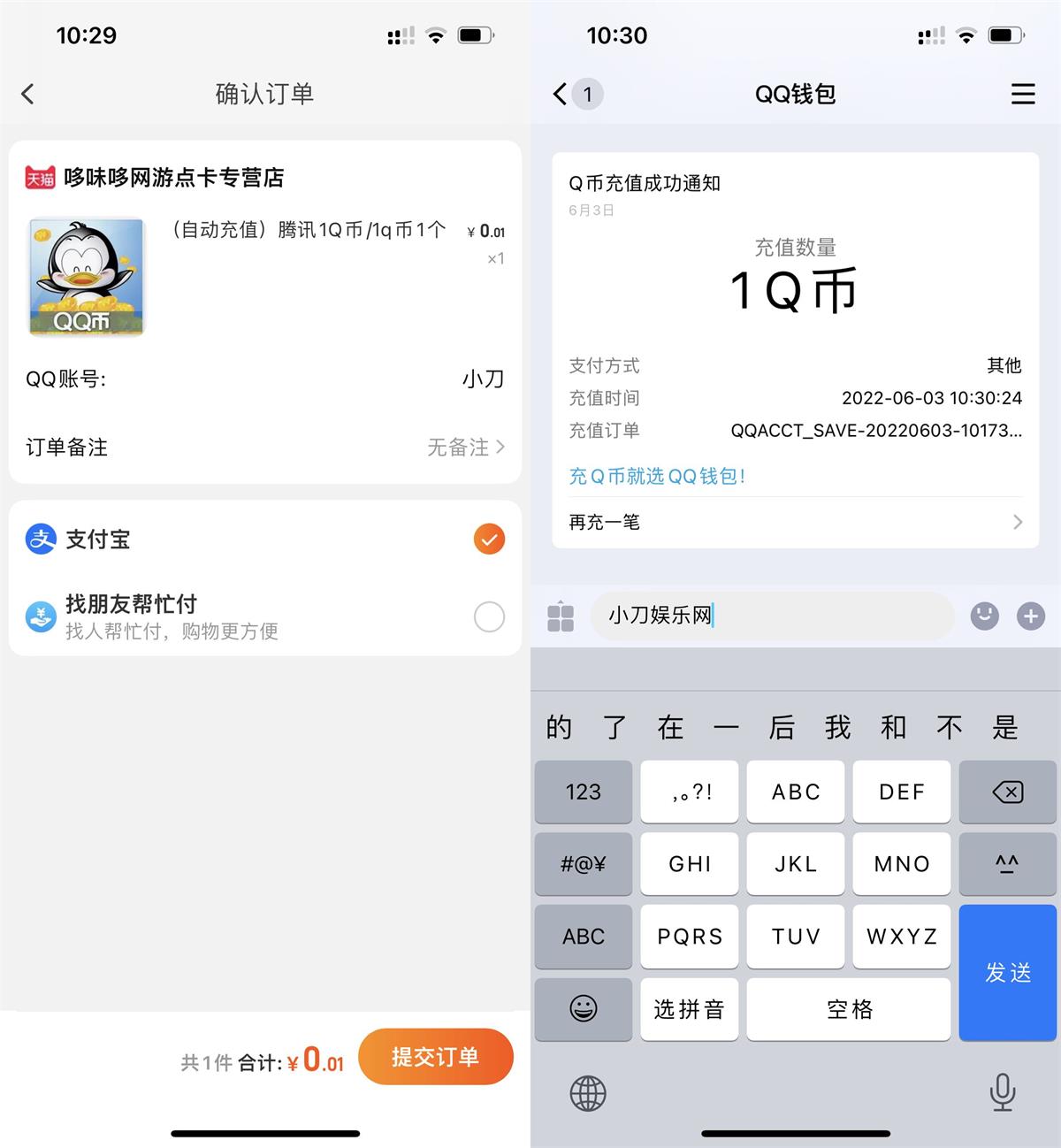This screenshot has height=1148, width=1061.
Task: Tap 发送 to send the message
Action: pyautogui.click(x=1007, y=973)
